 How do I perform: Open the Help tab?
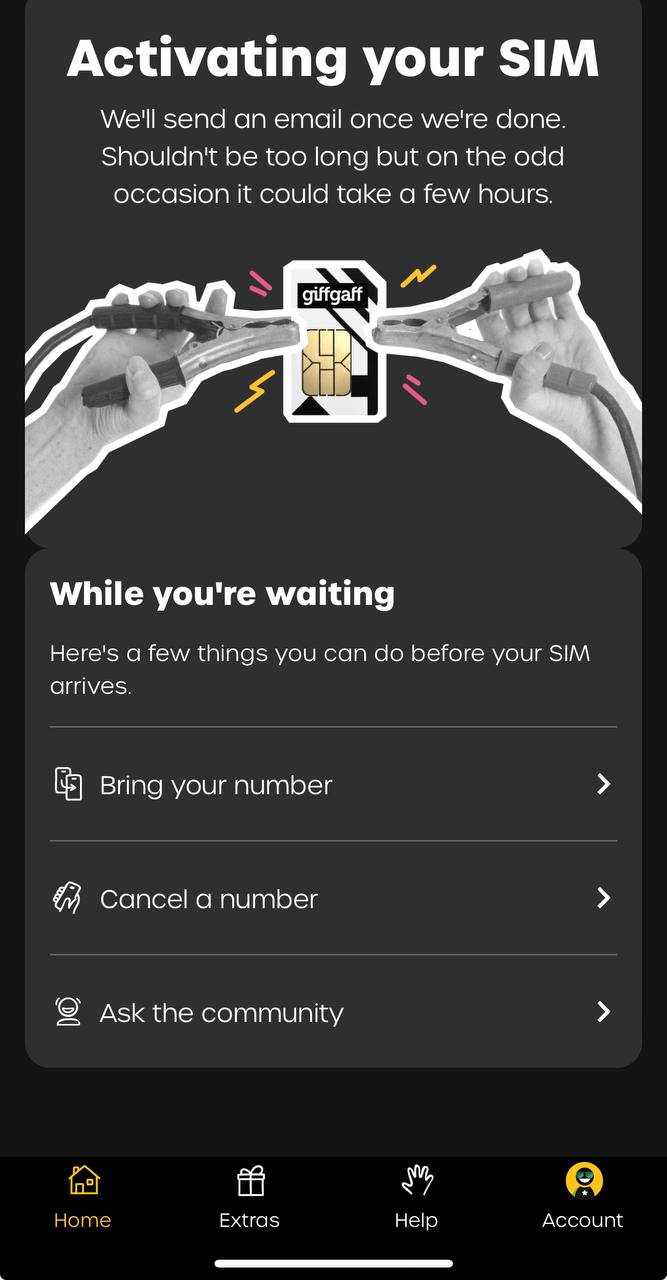pos(416,1197)
